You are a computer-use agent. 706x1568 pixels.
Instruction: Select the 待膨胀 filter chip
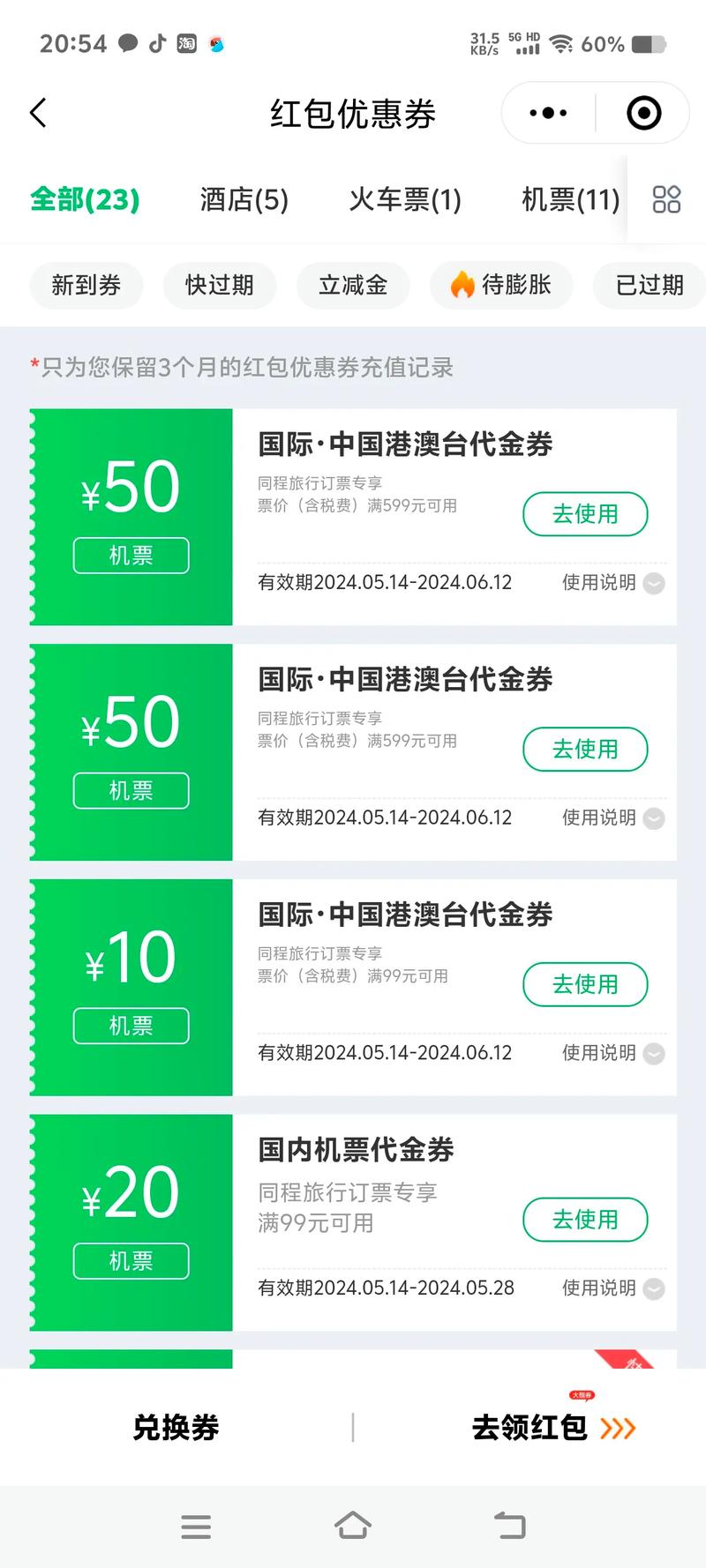click(501, 285)
